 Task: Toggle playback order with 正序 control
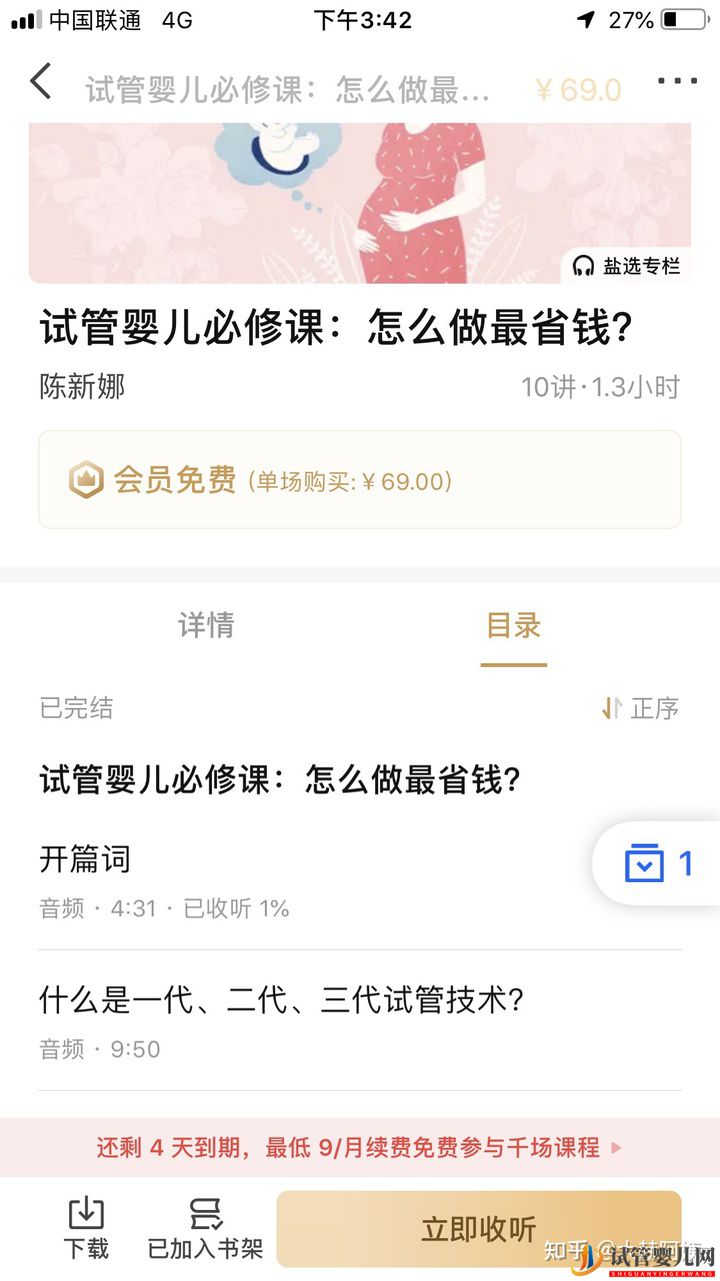click(x=655, y=708)
